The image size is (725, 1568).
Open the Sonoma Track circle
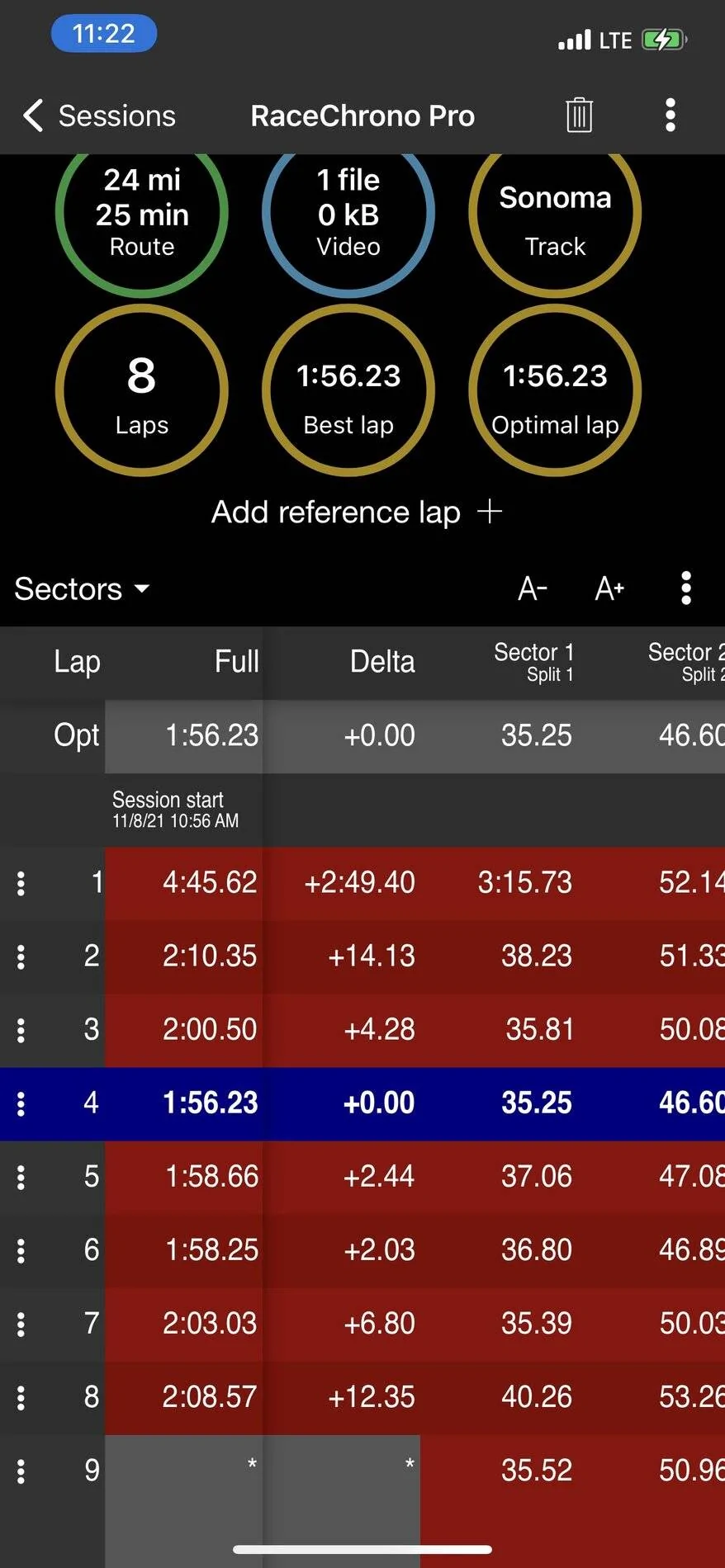[555, 212]
